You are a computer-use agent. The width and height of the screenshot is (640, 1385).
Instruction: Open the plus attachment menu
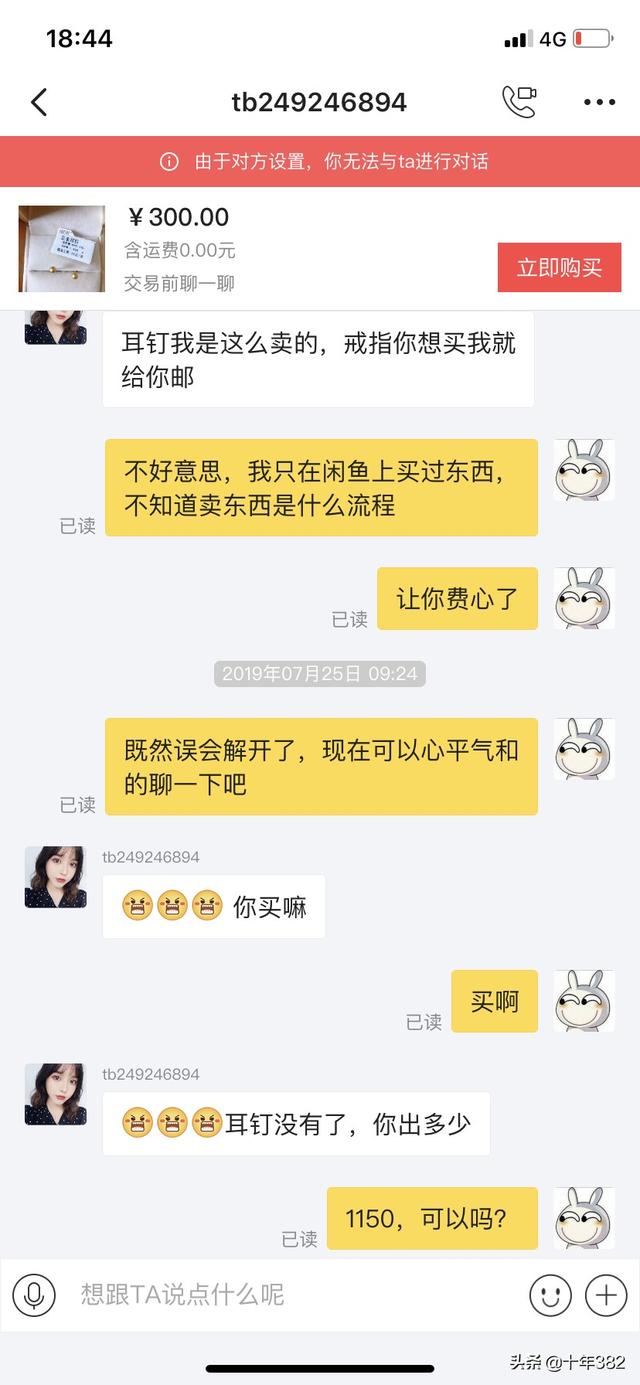click(x=606, y=1295)
